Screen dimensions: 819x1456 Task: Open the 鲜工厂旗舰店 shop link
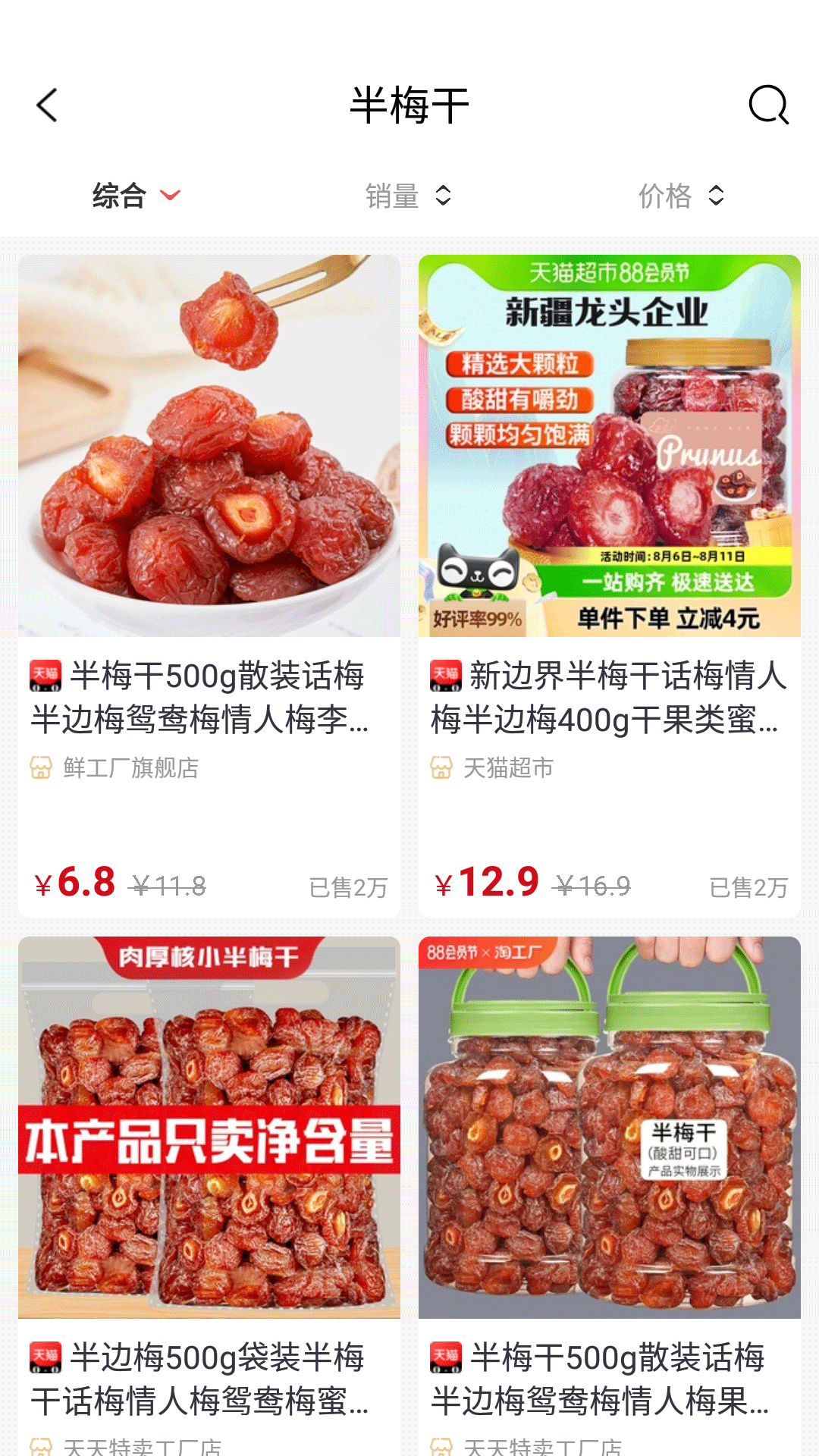coord(130,769)
